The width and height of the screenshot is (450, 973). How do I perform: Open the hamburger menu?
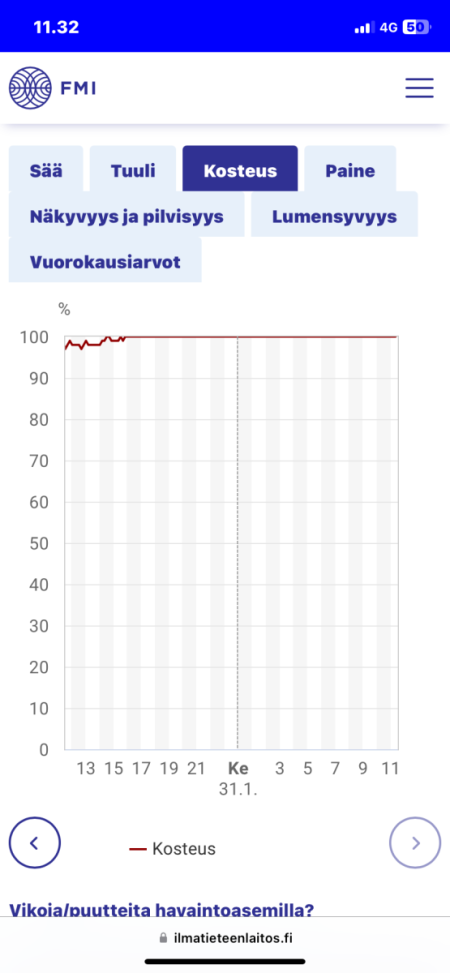419,87
